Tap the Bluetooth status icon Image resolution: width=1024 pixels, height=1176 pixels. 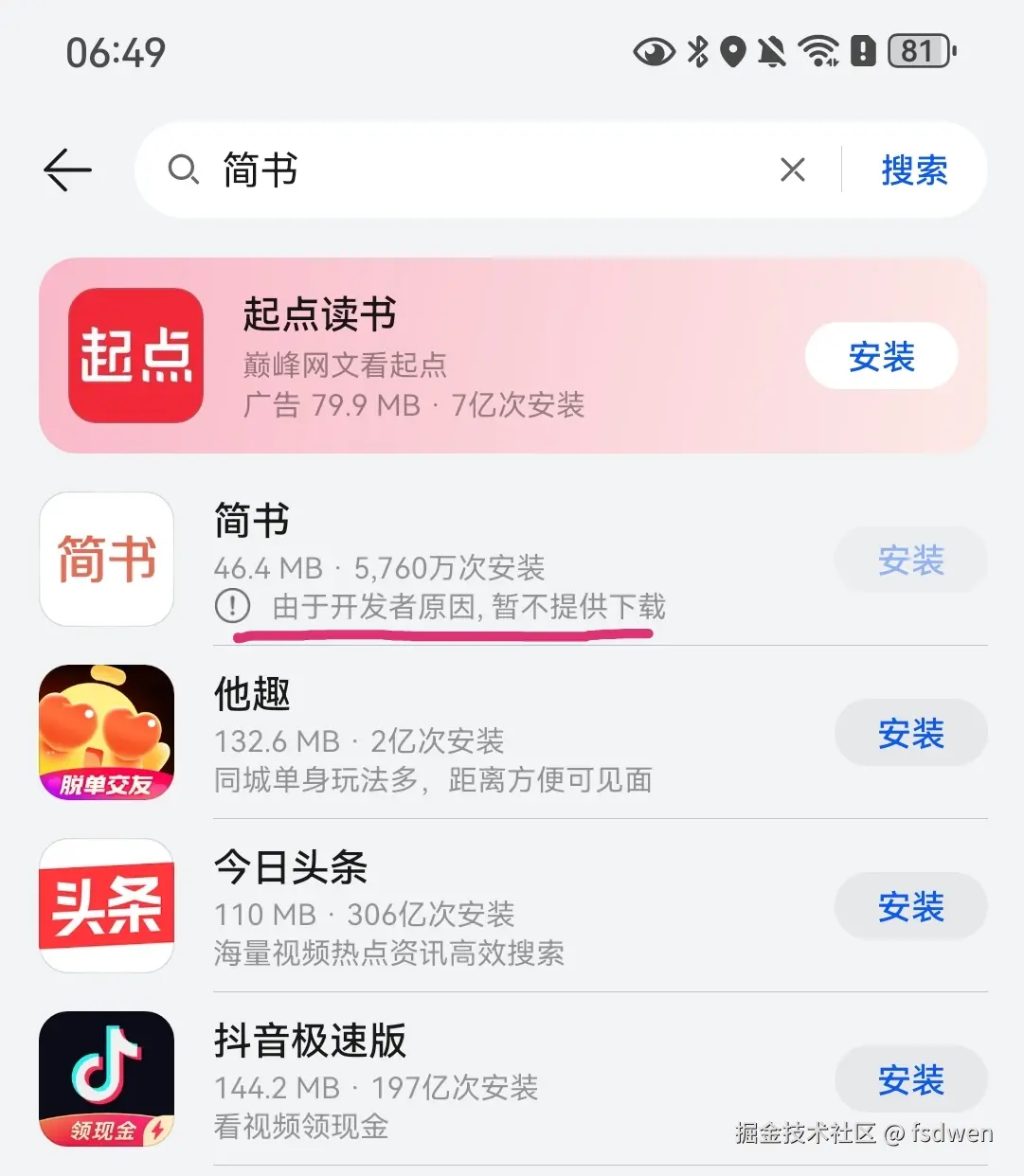pyautogui.click(x=696, y=51)
